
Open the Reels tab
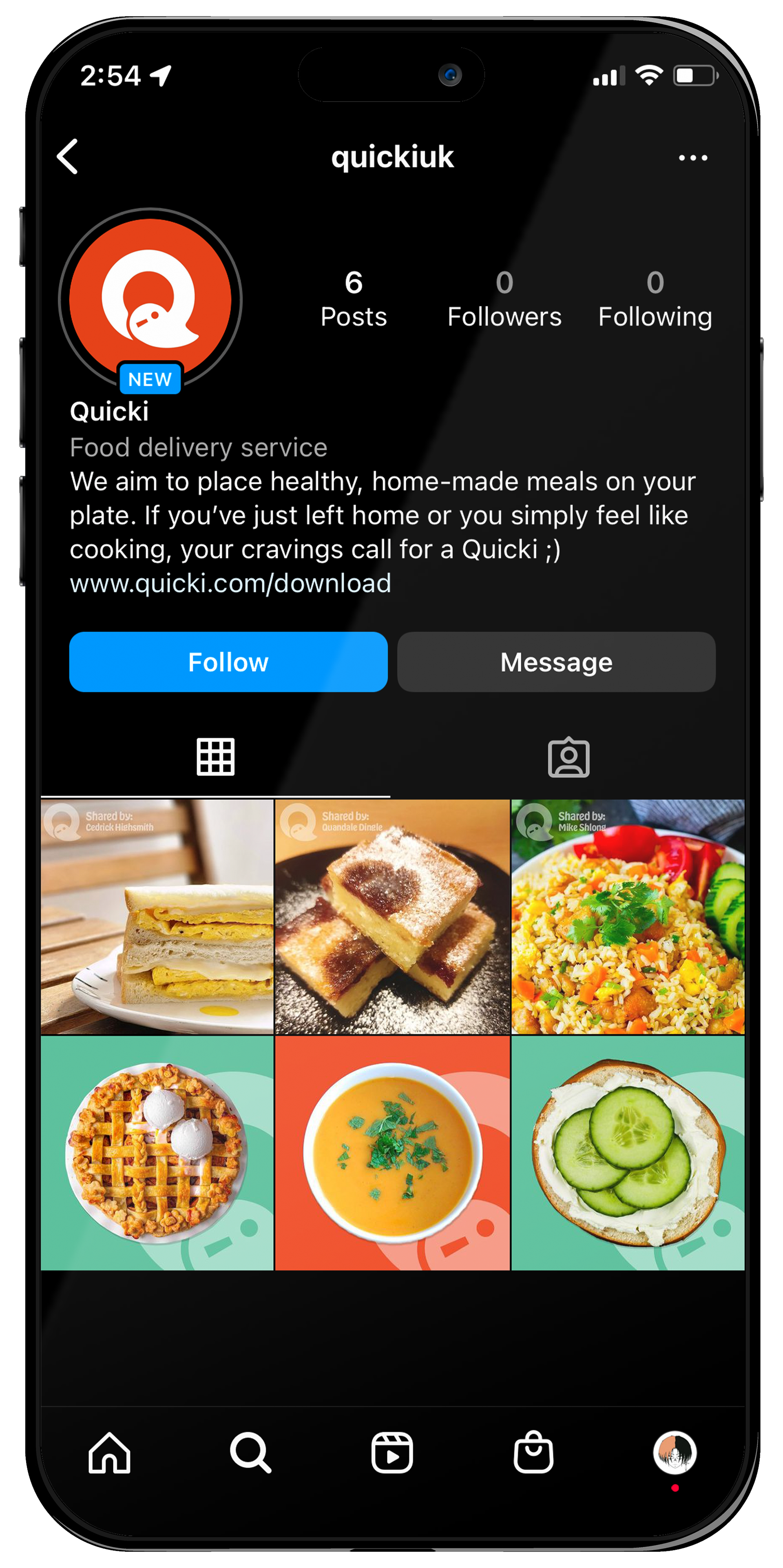pos(392,1453)
